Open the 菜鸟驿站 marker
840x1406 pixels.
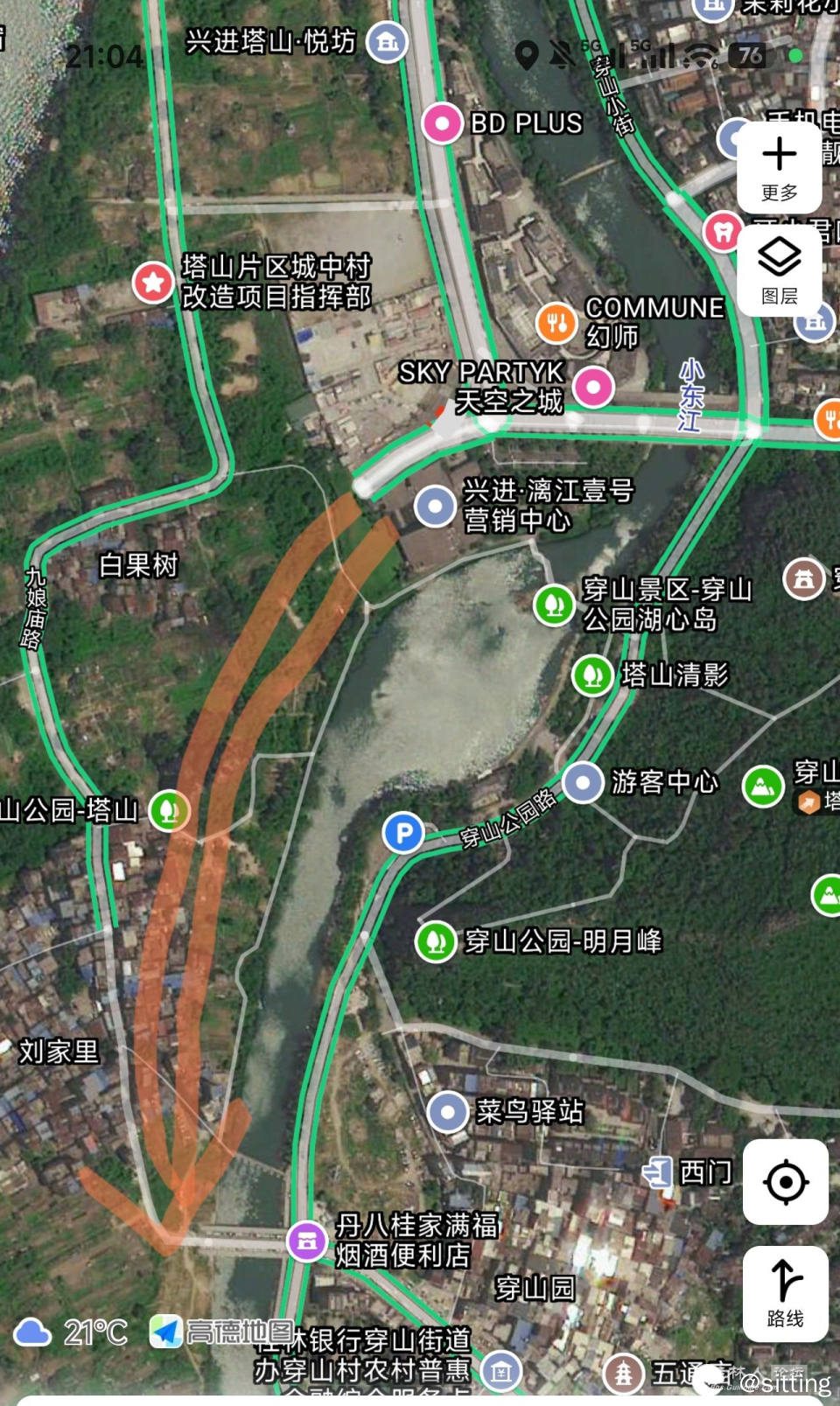(448, 1112)
